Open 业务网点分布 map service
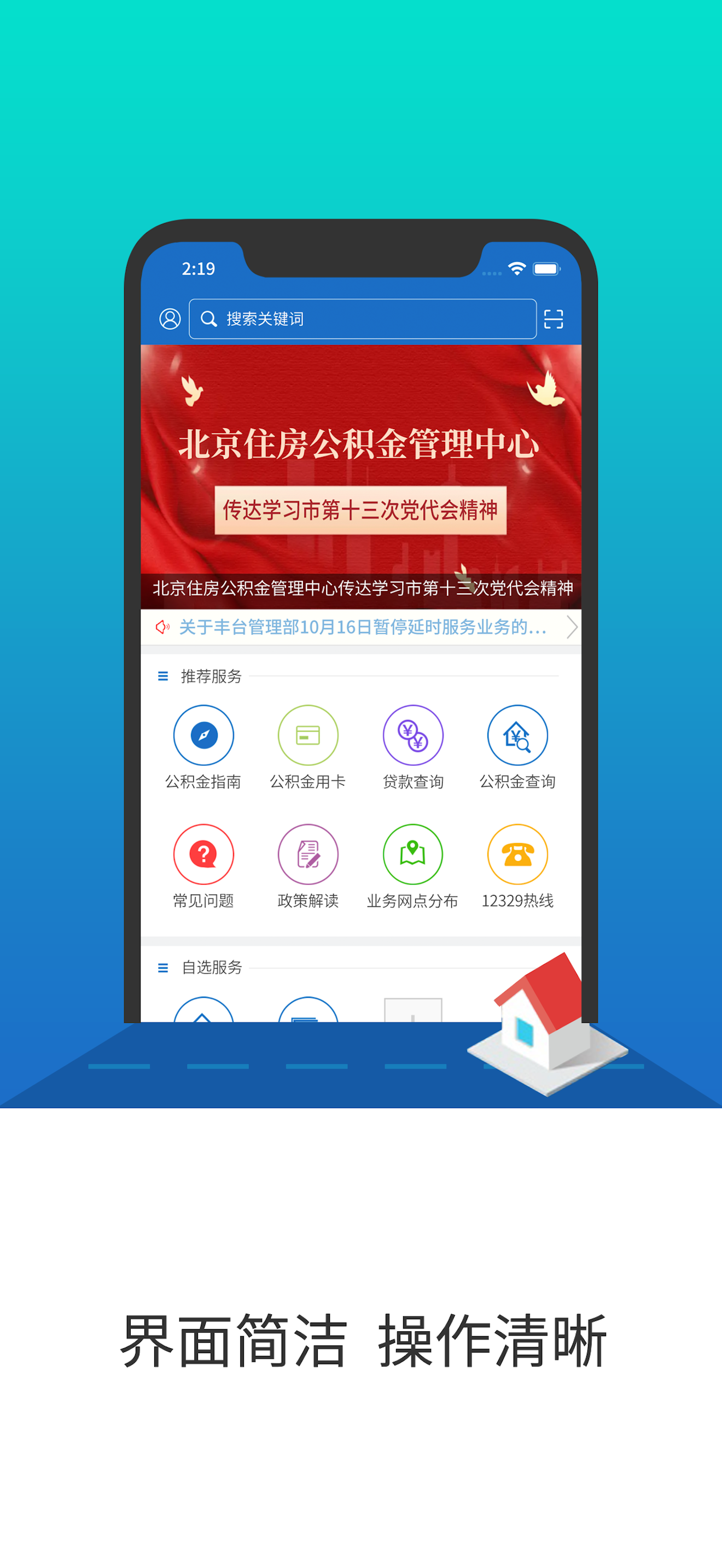The image size is (722, 1568). coord(413,855)
